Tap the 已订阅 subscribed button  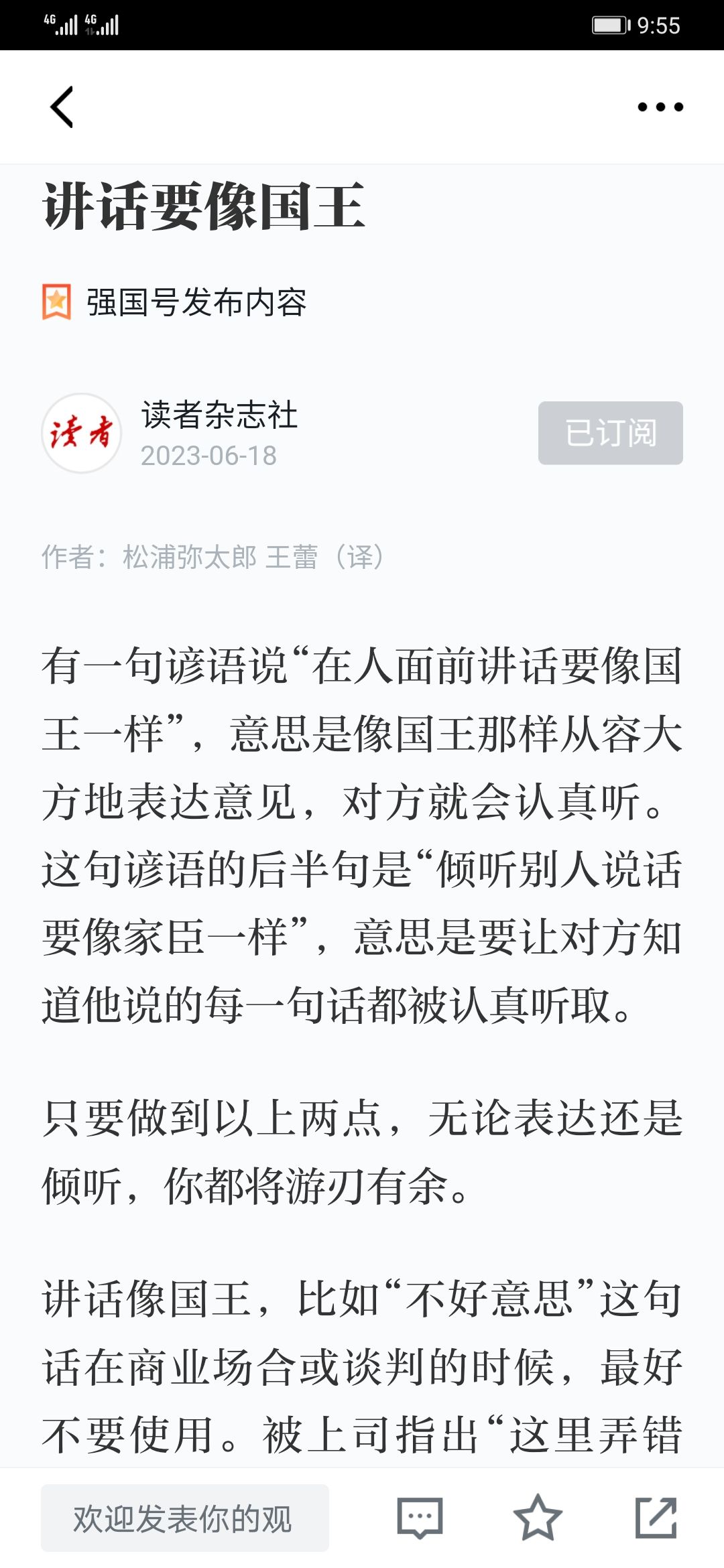(x=611, y=433)
